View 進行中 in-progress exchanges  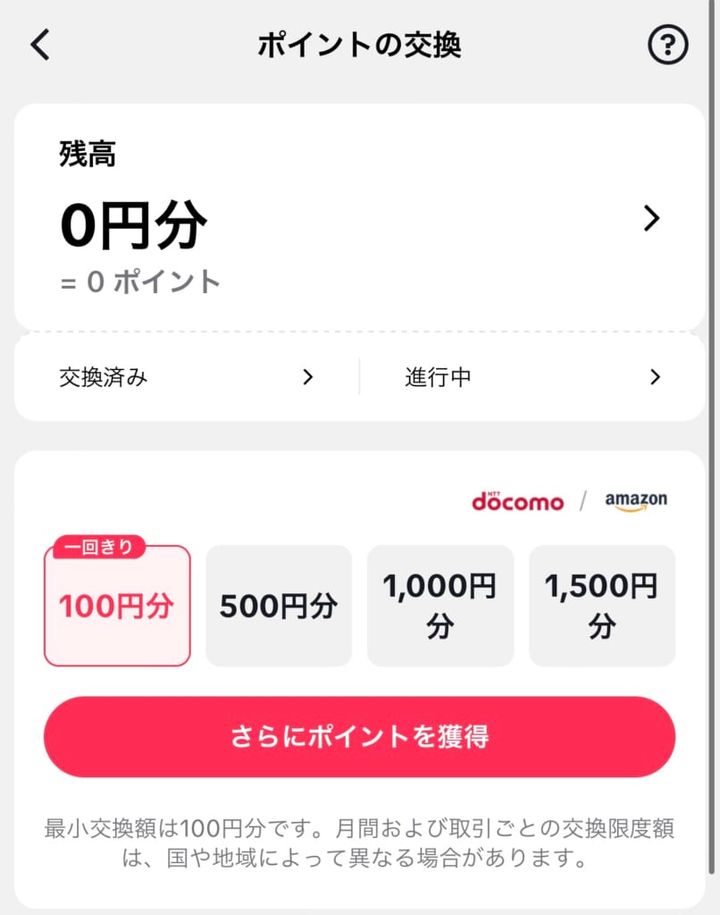point(532,377)
